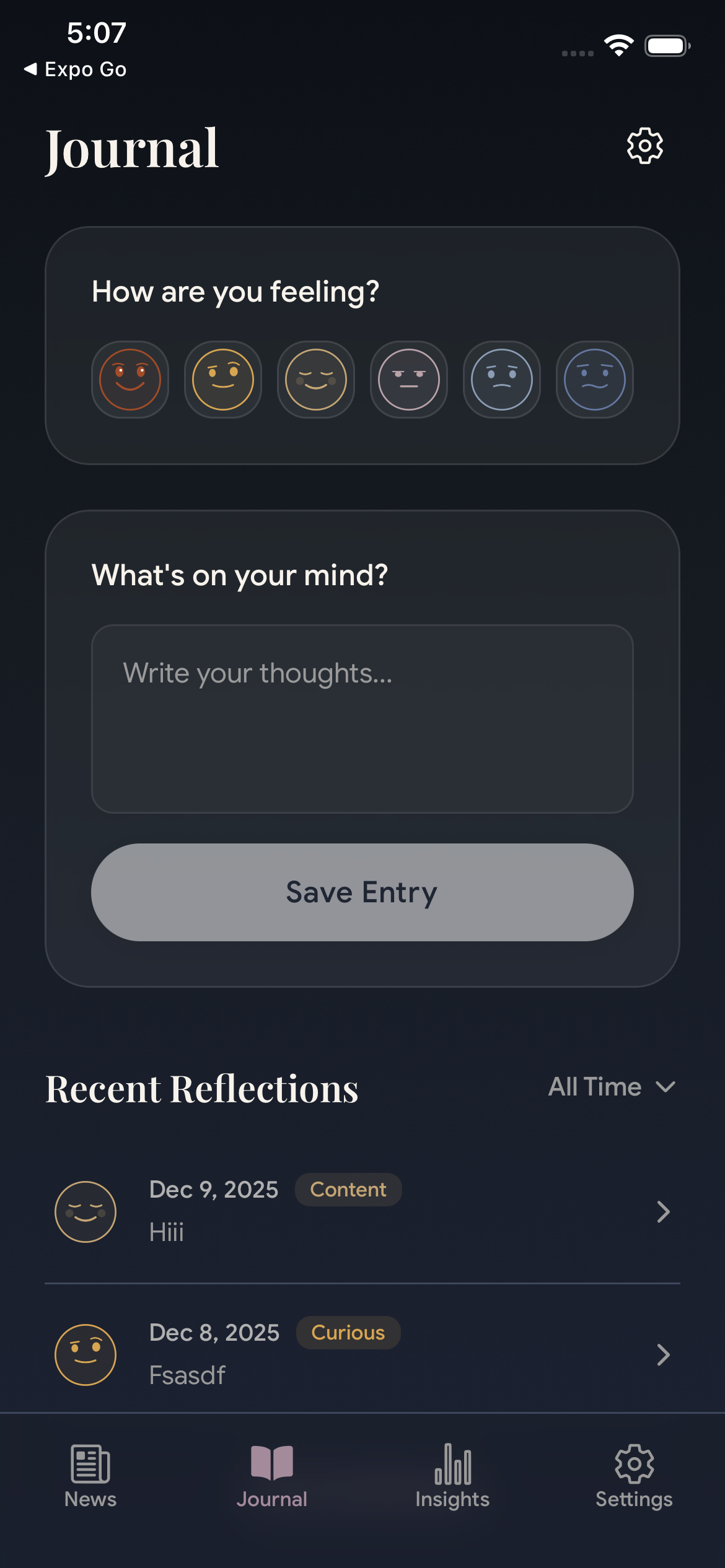Go back to Expo Go
The image size is (725, 1568).
(74, 69)
